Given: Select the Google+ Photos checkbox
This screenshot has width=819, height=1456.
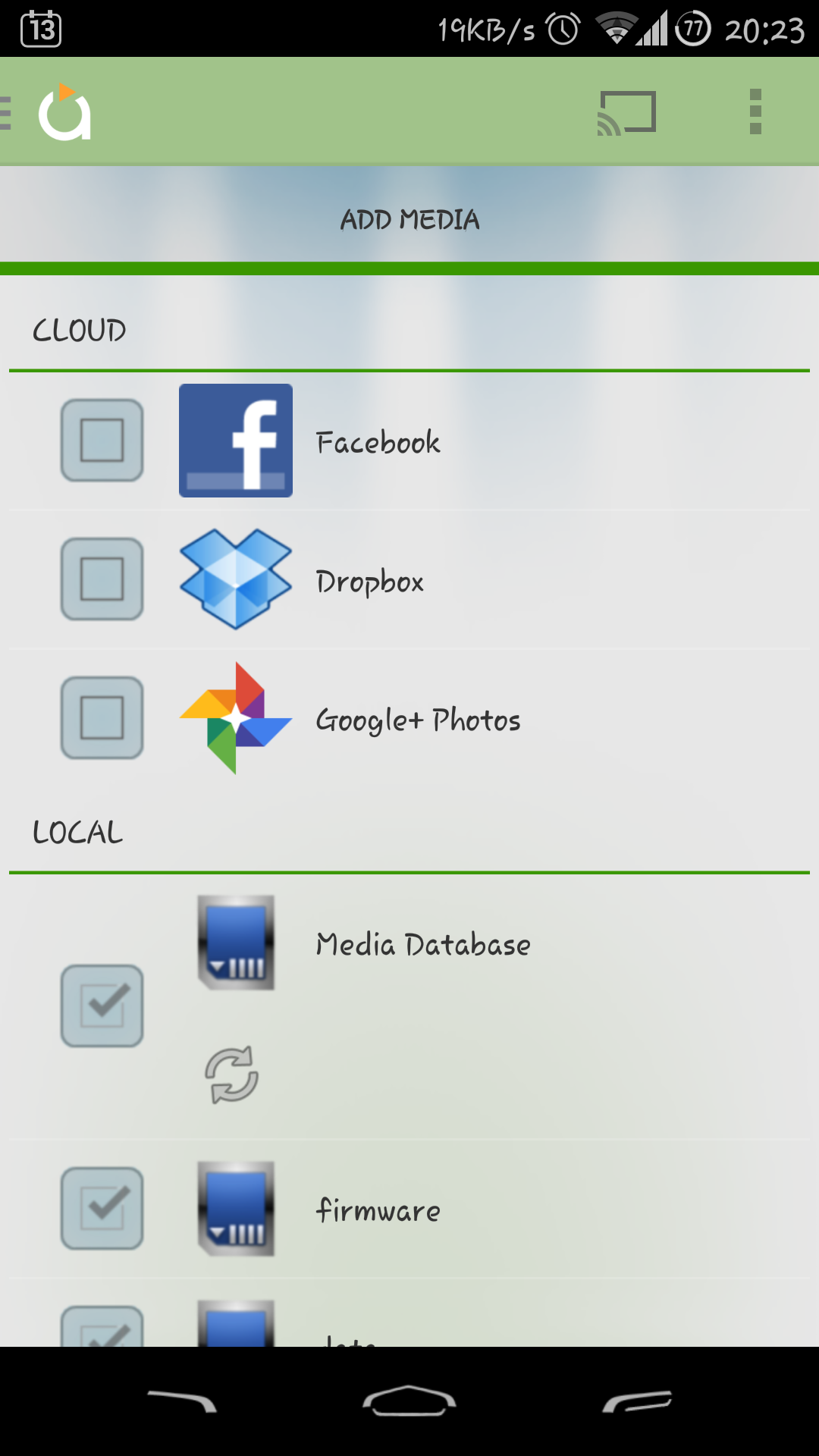Looking at the screenshot, I should [102, 718].
